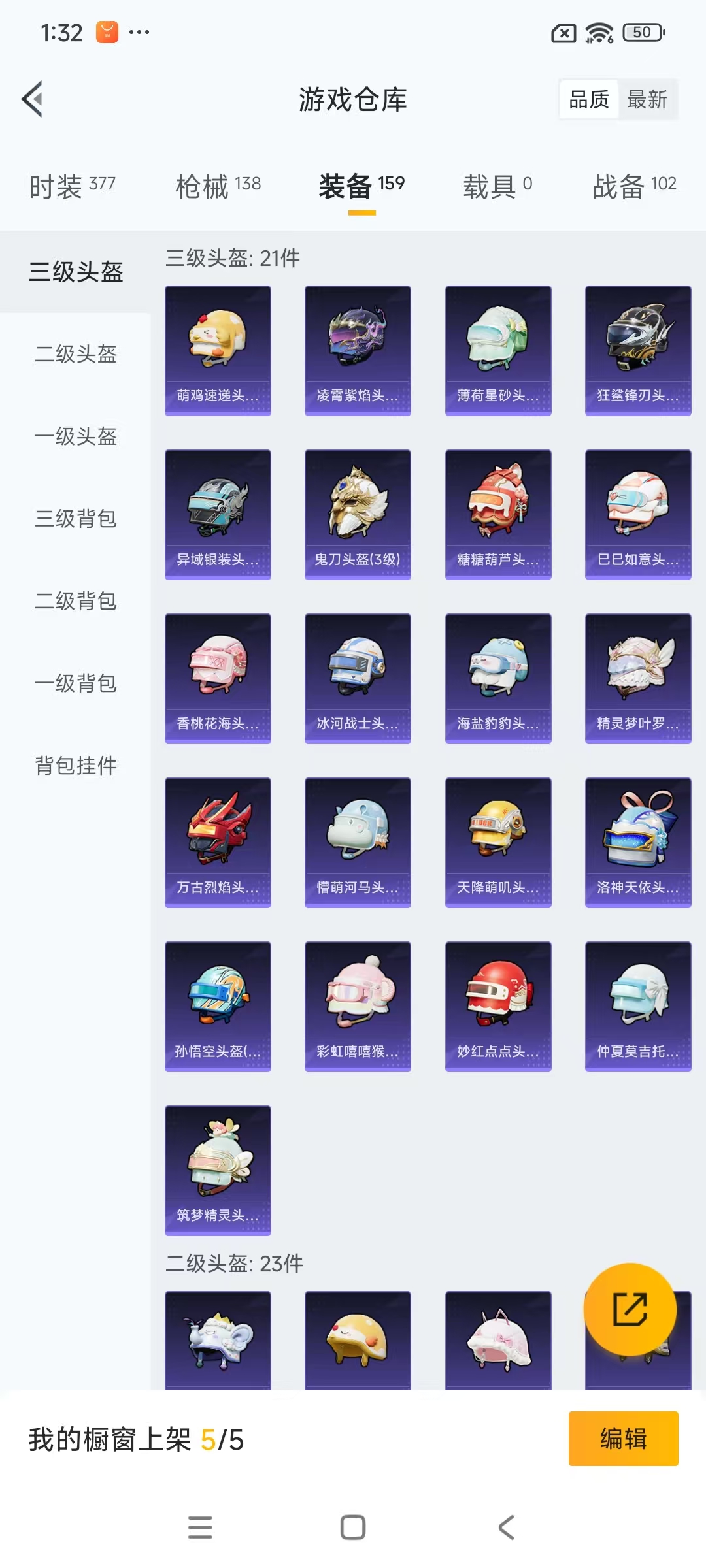View the 鬼刀头盔(3级) item

[358, 514]
